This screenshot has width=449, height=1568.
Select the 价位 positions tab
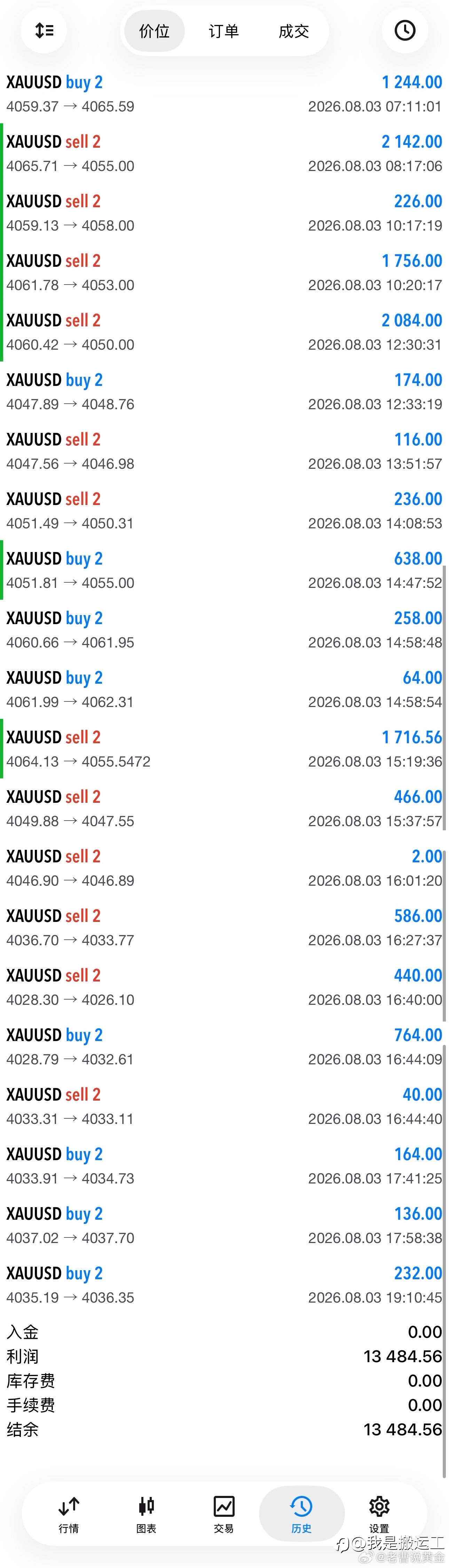pos(155,31)
